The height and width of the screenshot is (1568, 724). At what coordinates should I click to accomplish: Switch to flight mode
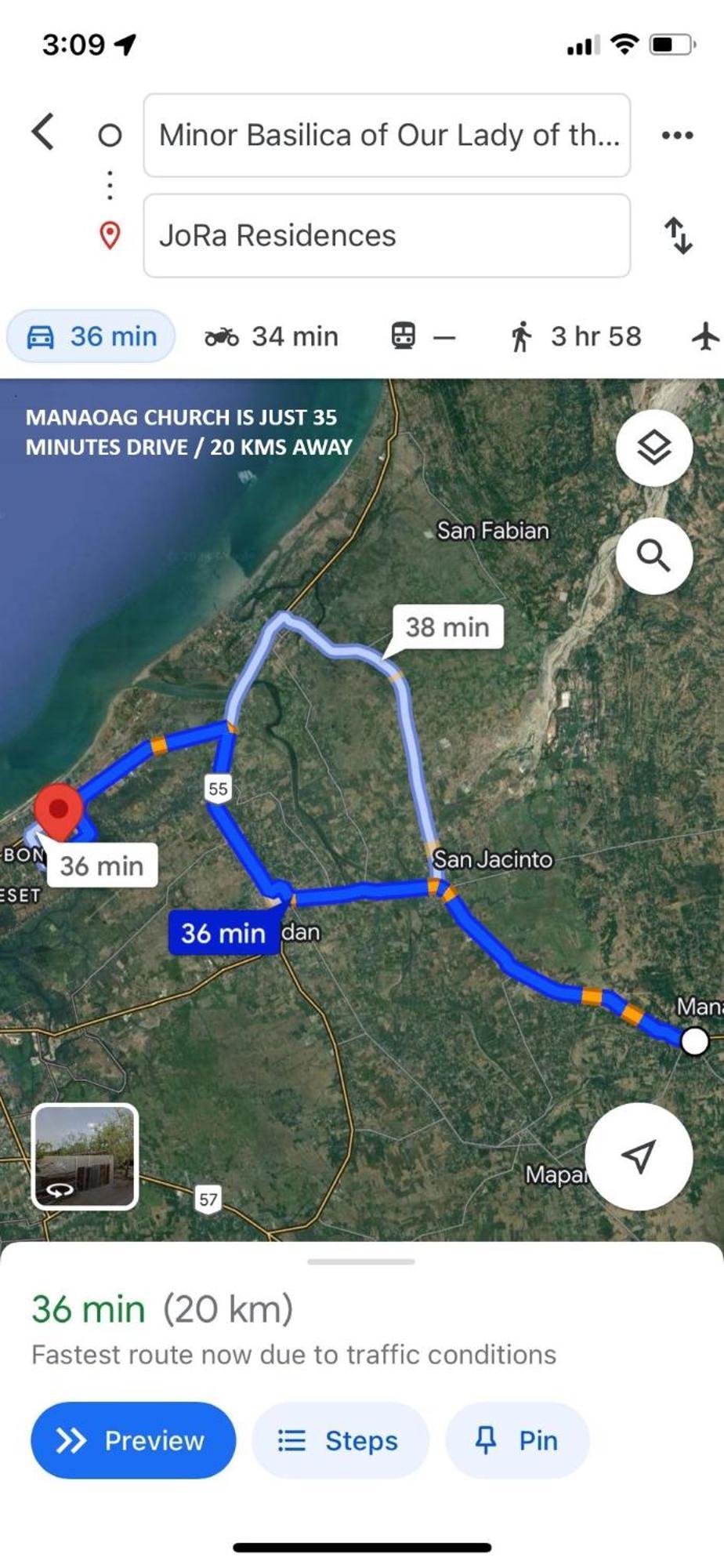[705, 337]
